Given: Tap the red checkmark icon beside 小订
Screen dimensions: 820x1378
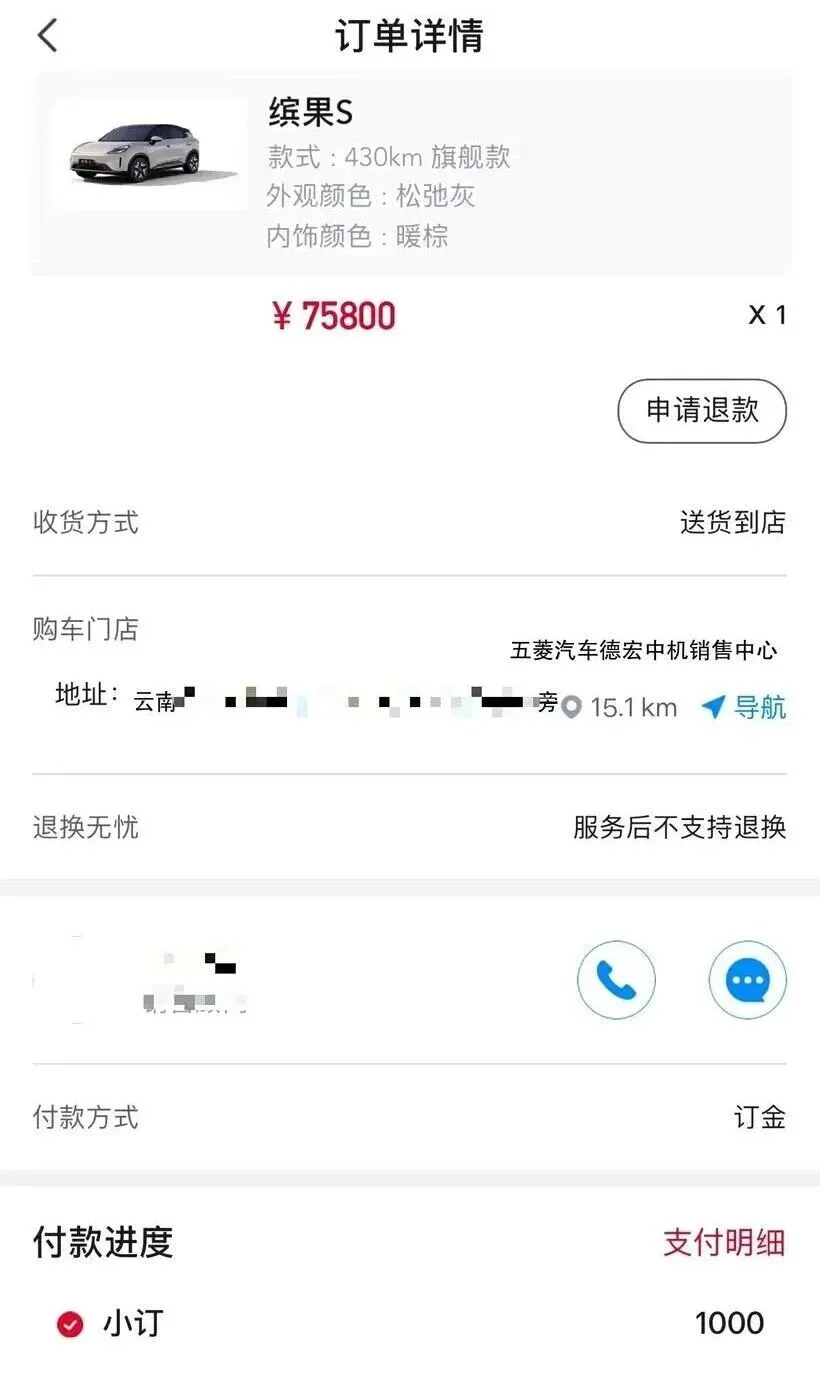Looking at the screenshot, I should click(x=70, y=1323).
